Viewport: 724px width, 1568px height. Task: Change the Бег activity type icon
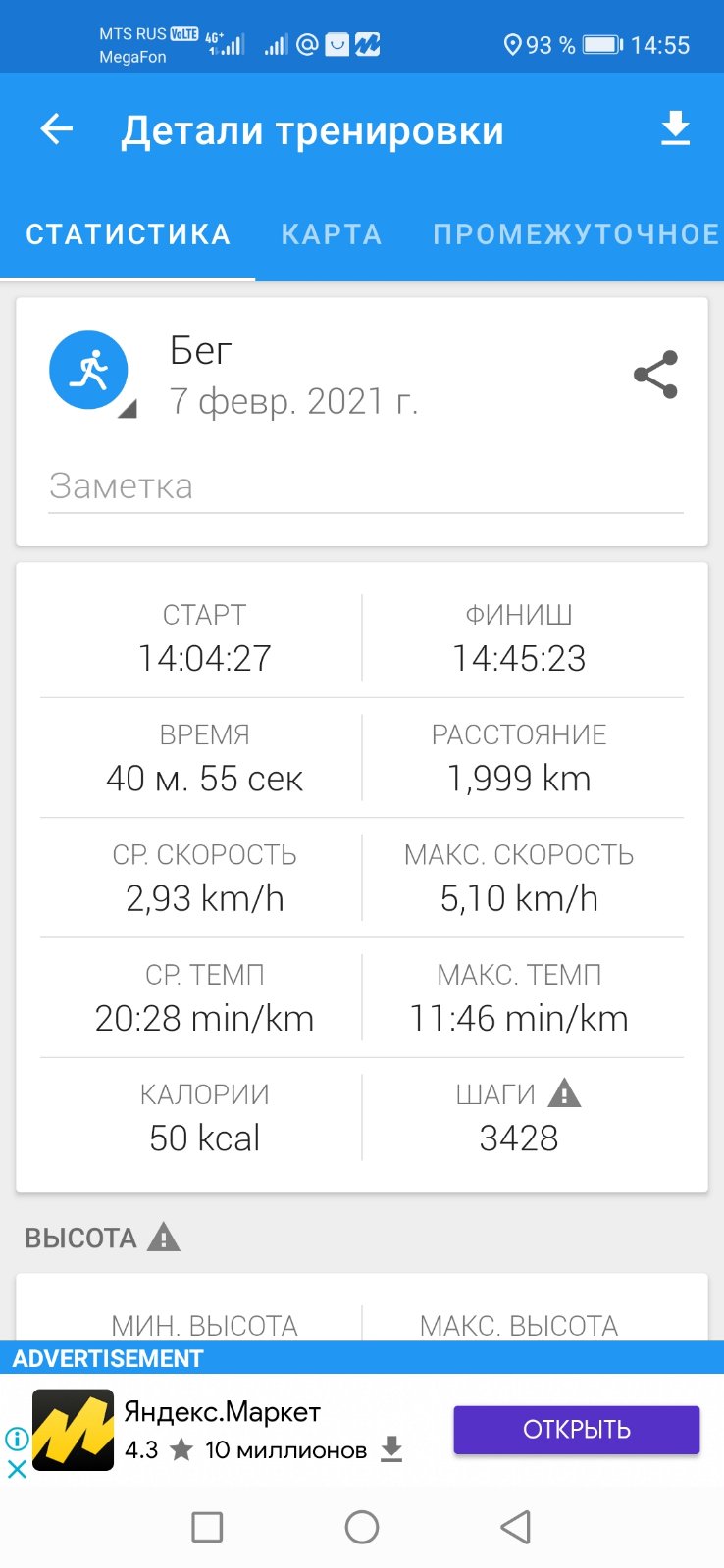tap(90, 371)
